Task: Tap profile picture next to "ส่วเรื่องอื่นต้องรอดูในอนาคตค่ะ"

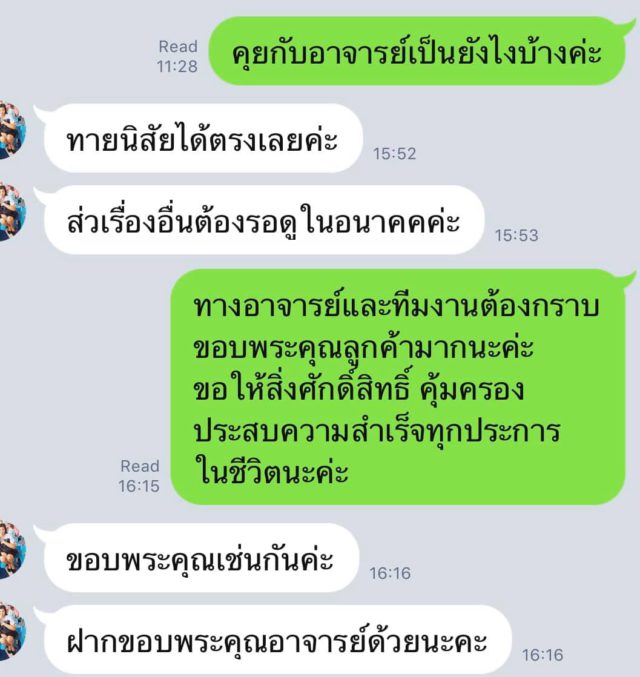Action: tap(10, 212)
